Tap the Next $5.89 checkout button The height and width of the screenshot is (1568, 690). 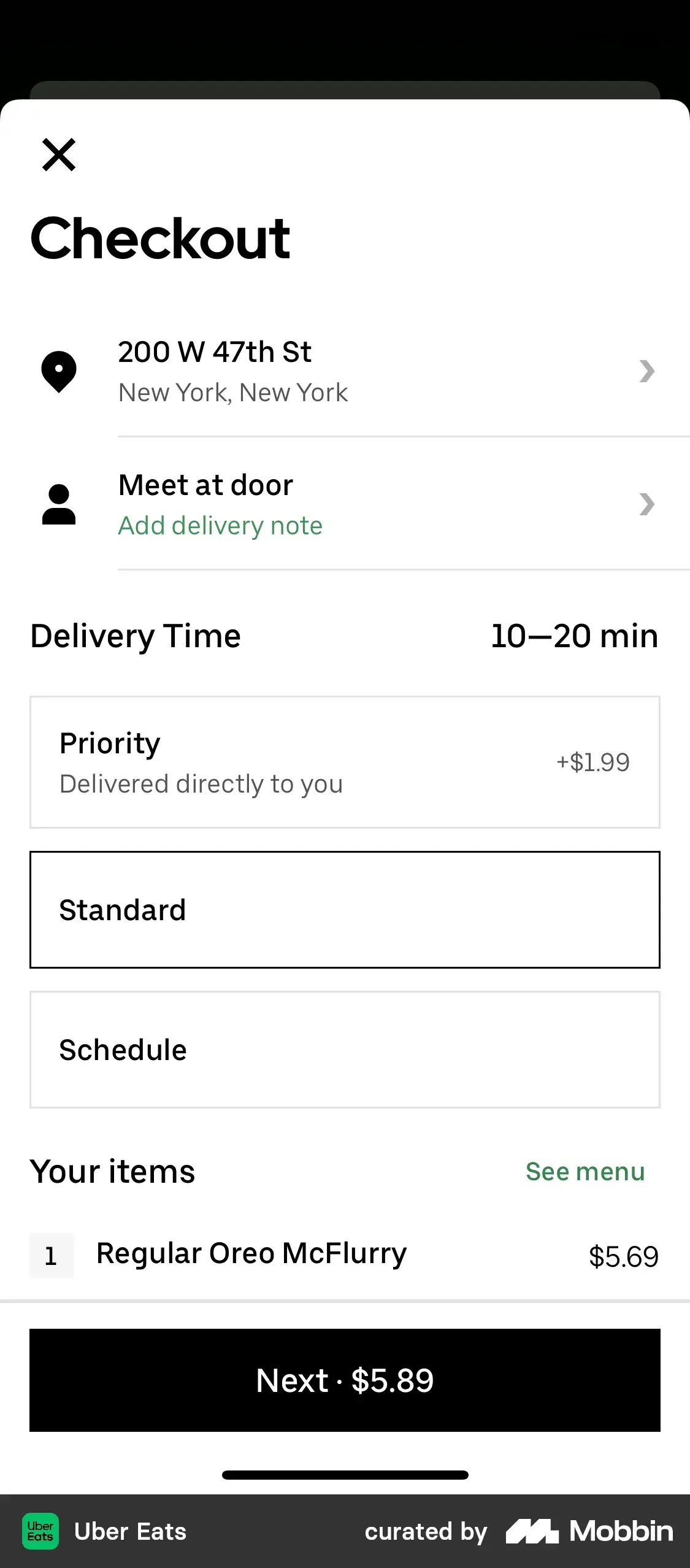point(345,1381)
